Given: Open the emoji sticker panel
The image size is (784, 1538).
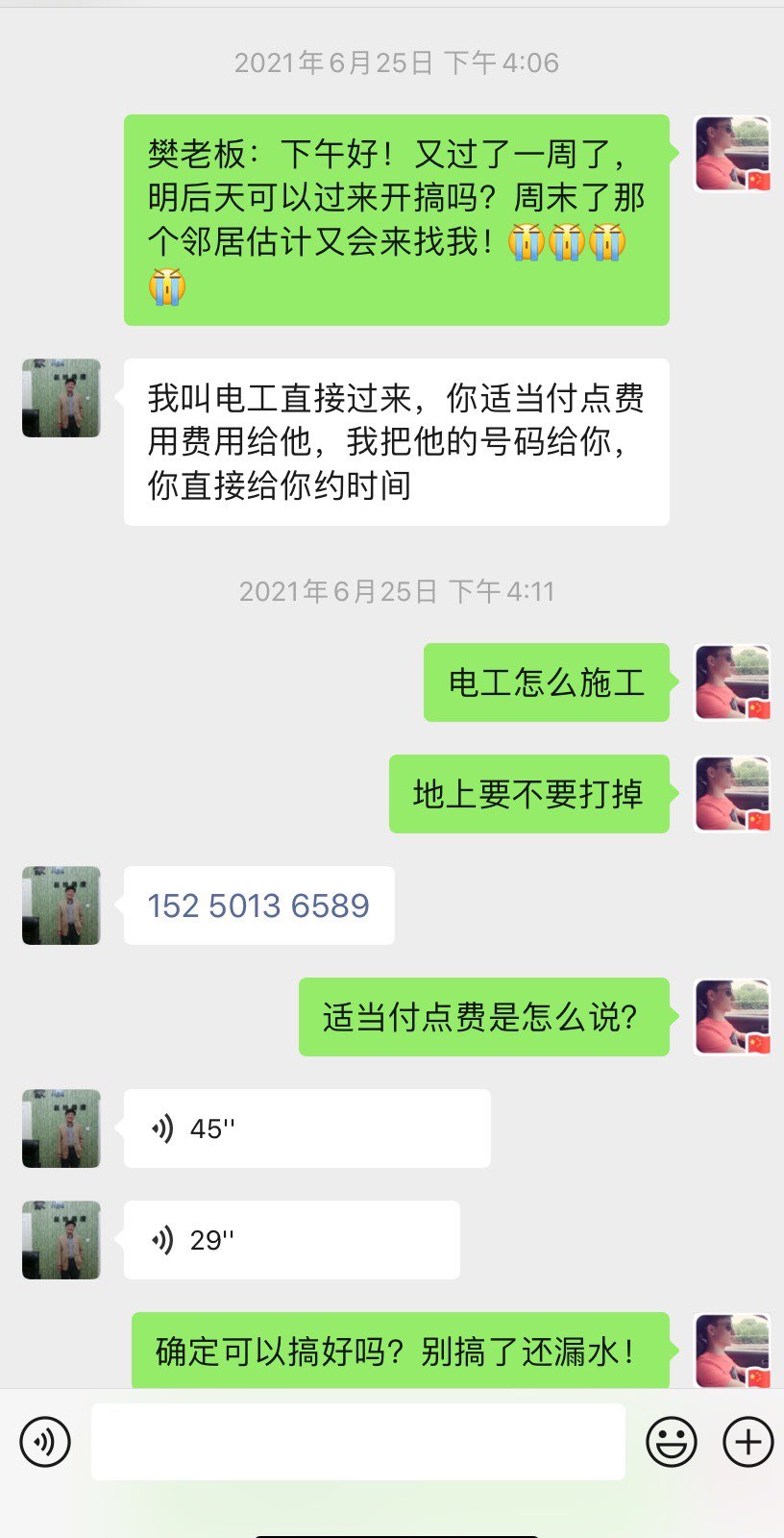Looking at the screenshot, I should (671, 1442).
